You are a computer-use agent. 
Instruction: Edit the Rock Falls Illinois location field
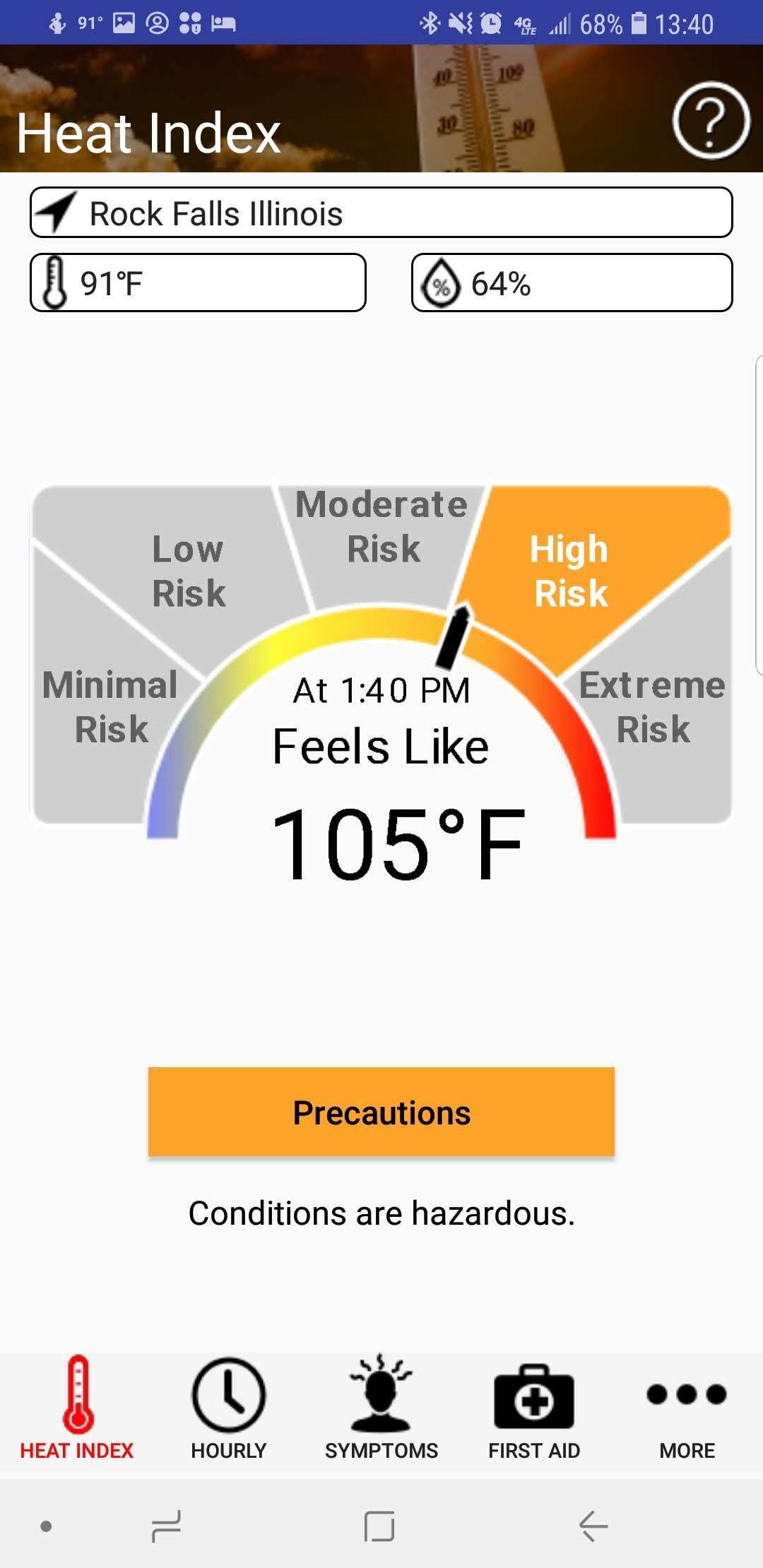tap(381, 213)
